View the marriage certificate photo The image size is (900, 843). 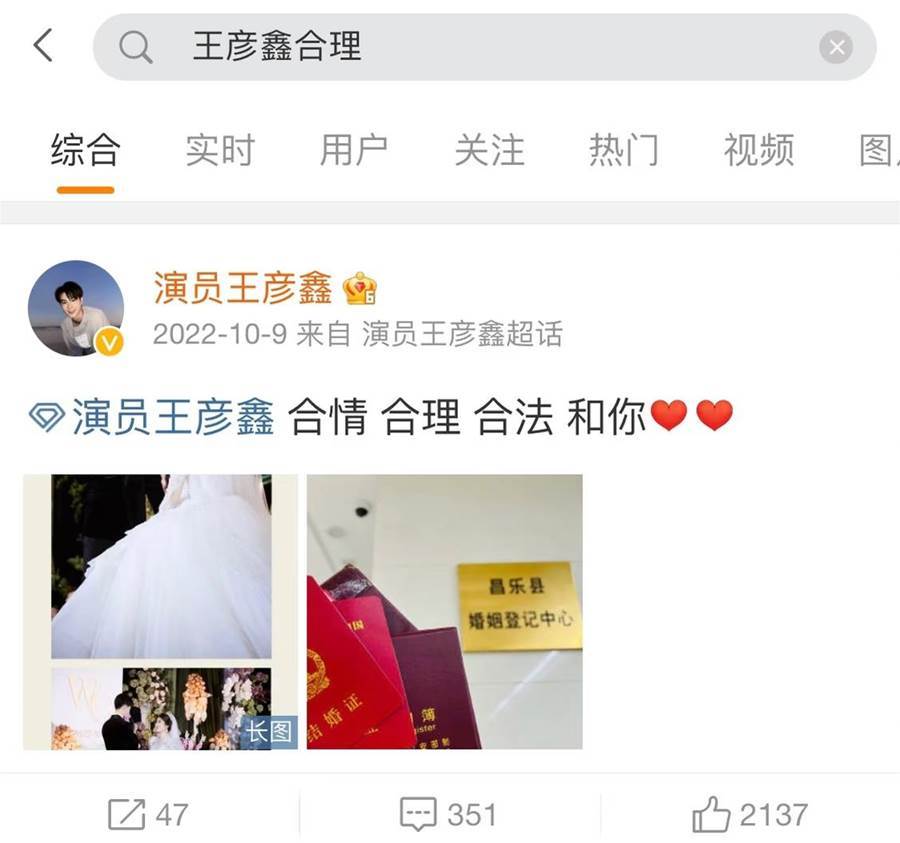pos(444,611)
